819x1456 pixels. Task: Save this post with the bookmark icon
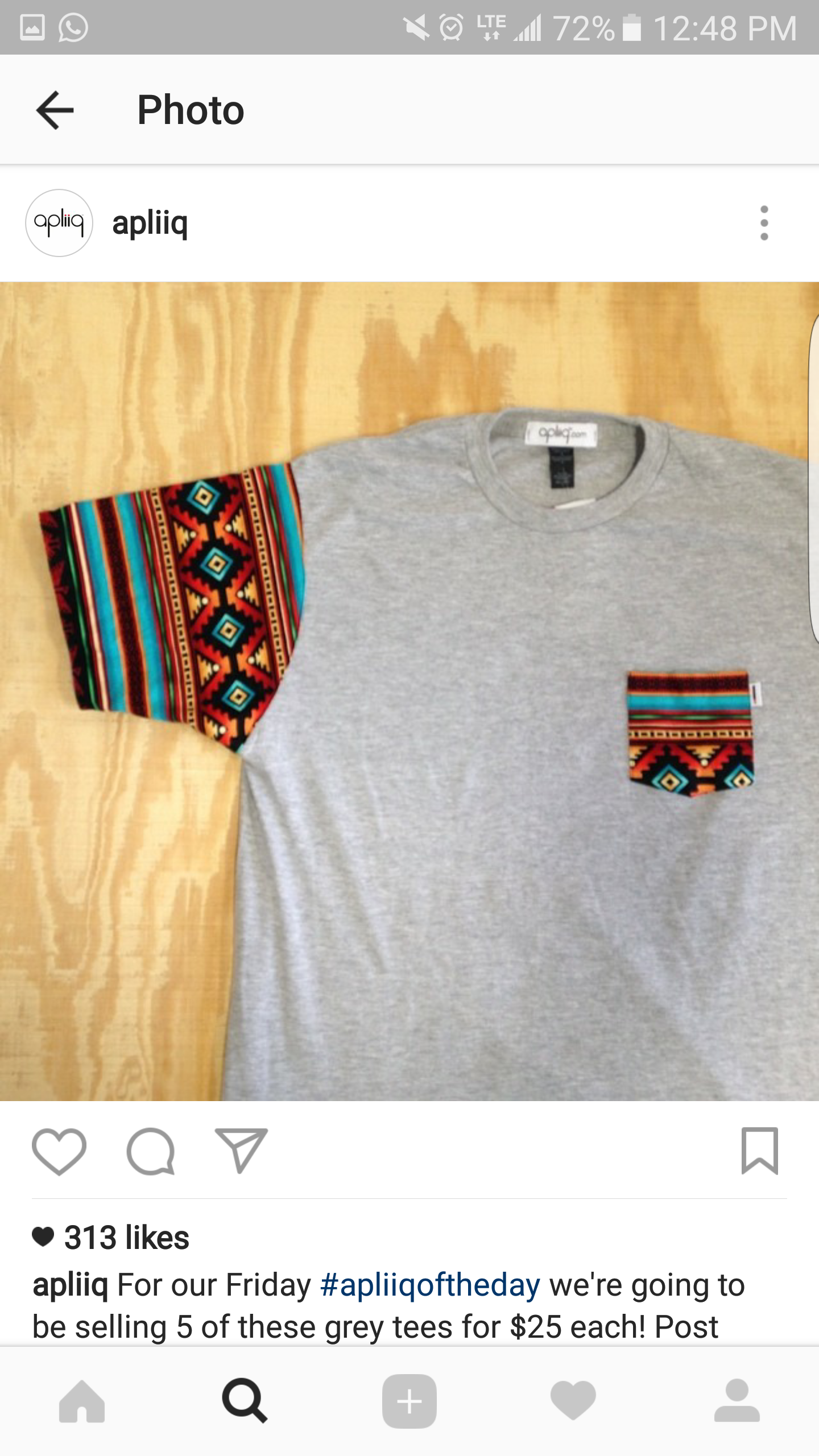tap(759, 1151)
